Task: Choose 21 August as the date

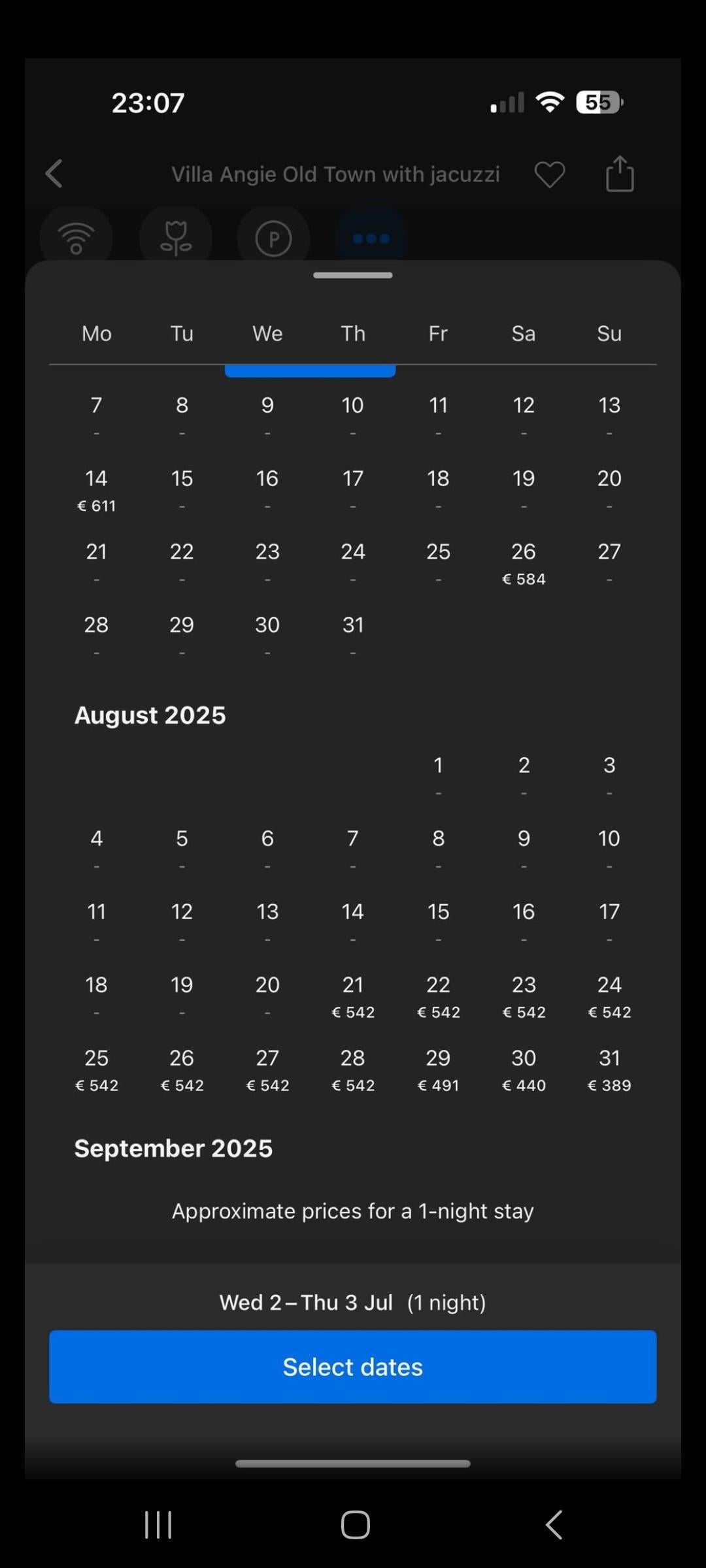Action: (353, 996)
